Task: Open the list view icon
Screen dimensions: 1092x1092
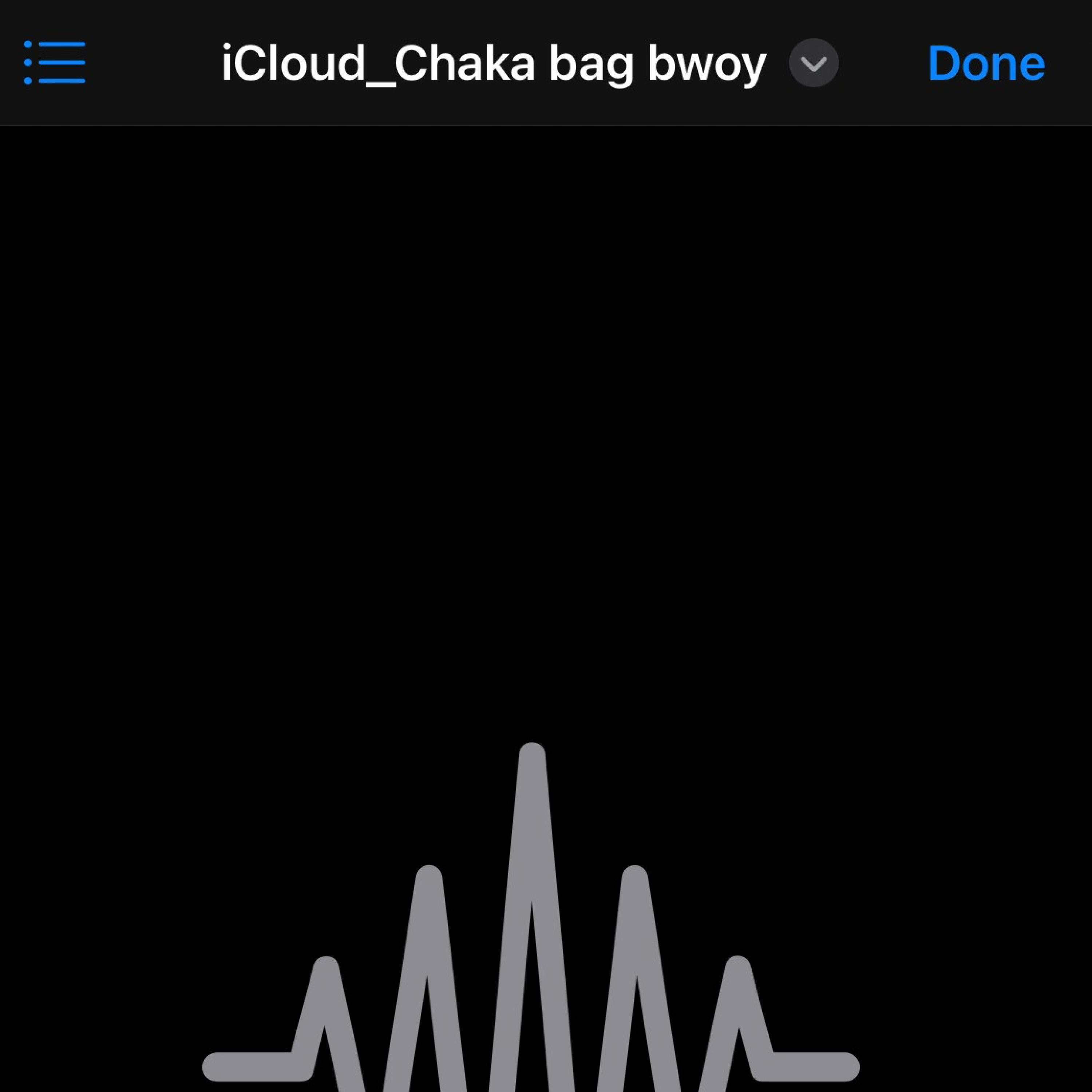Action: coord(55,62)
